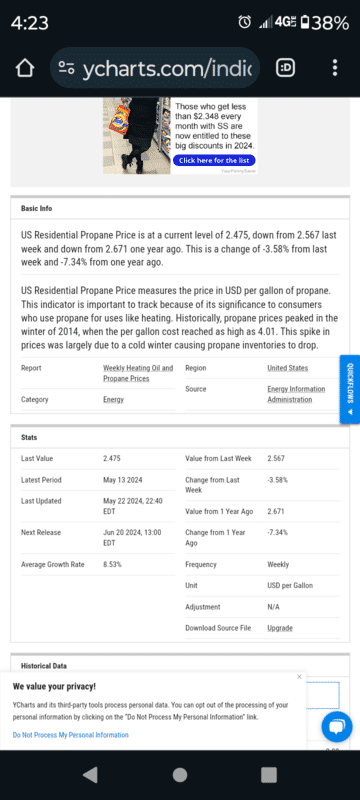The height and width of the screenshot is (800, 360).
Task: Open the Energy Information Administration source link
Action: (296, 394)
